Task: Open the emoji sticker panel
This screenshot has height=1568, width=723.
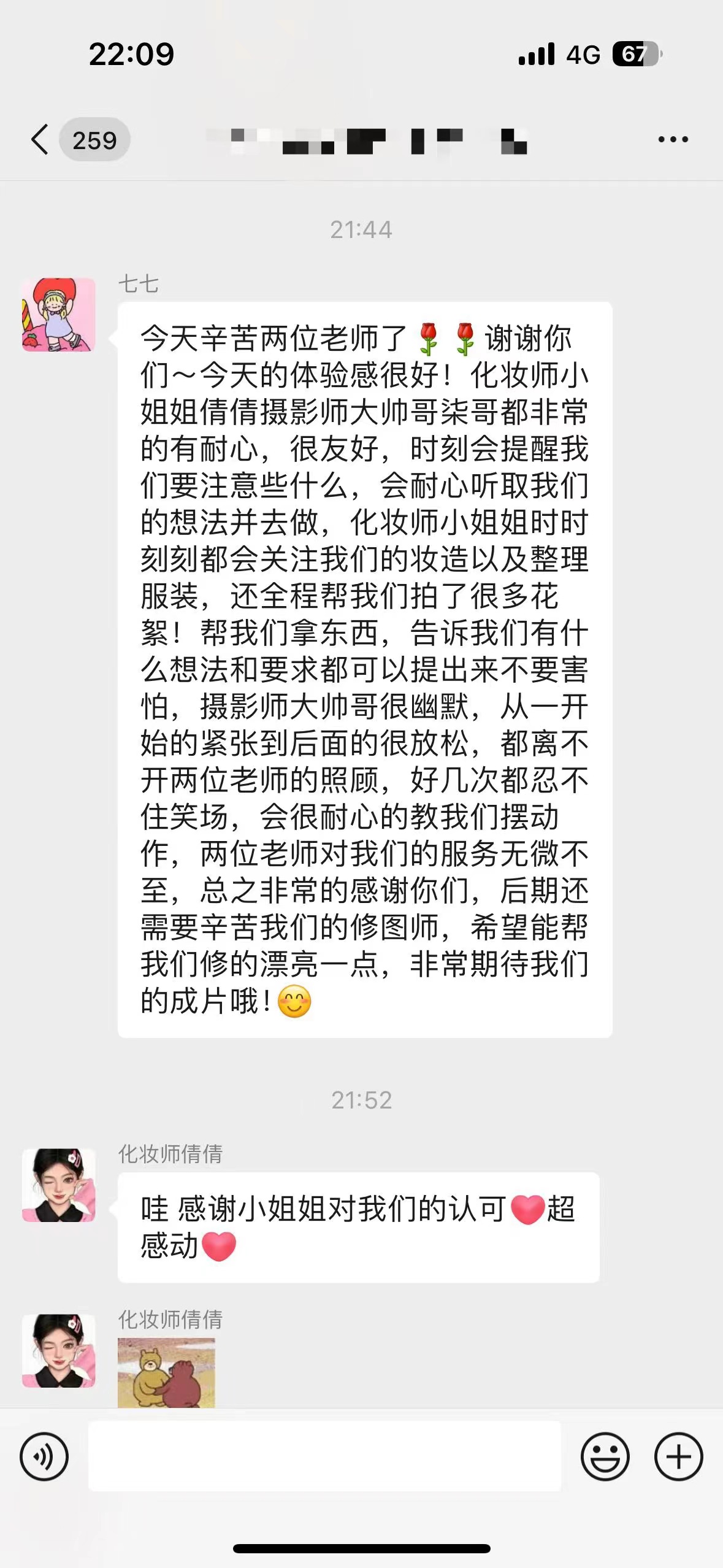Action: [x=605, y=1456]
